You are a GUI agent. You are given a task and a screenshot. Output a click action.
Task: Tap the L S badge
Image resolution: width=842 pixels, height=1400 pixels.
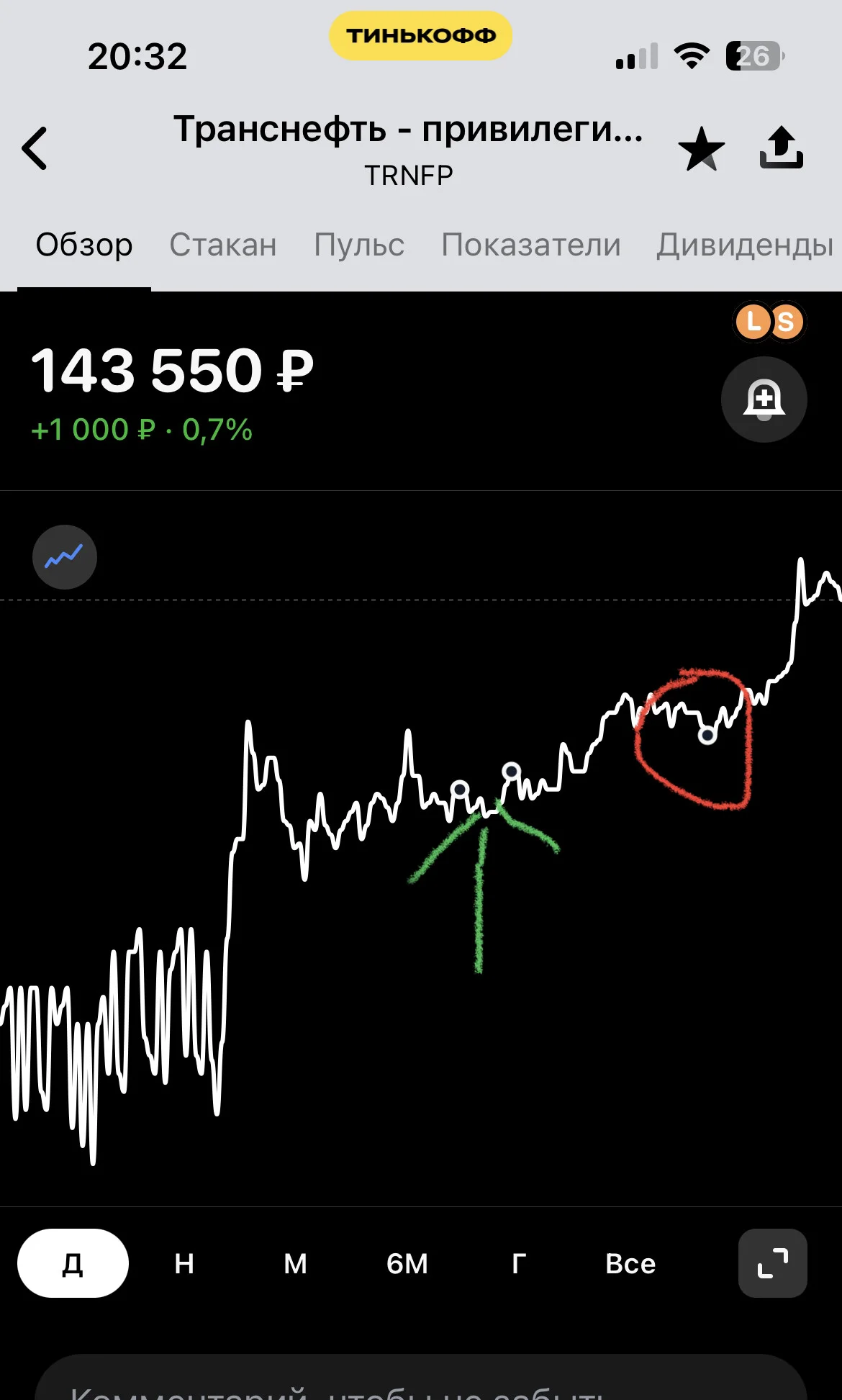(770, 322)
